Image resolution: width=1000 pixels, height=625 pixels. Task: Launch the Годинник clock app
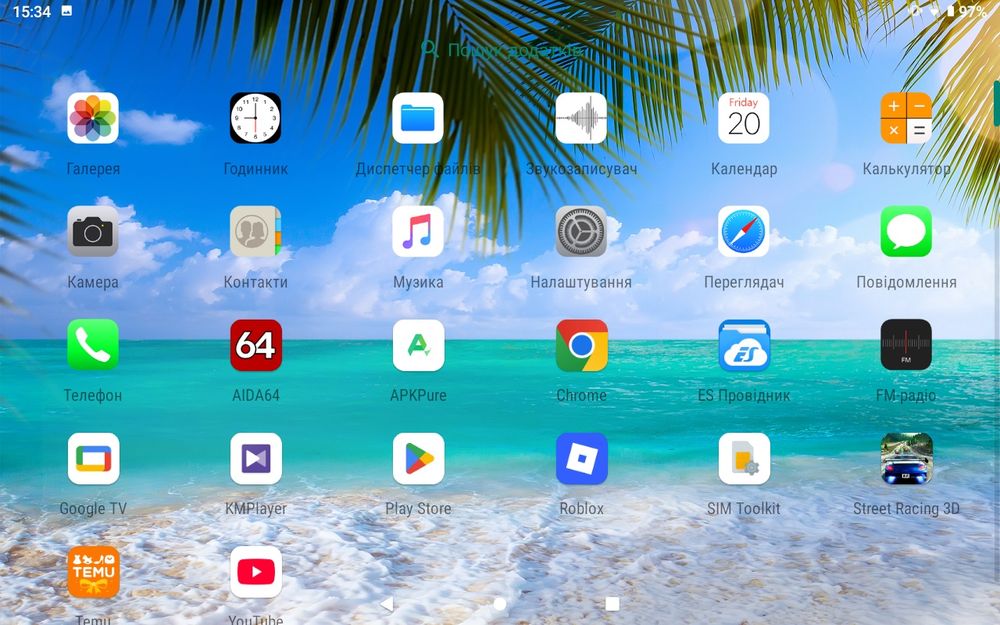[256, 119]
